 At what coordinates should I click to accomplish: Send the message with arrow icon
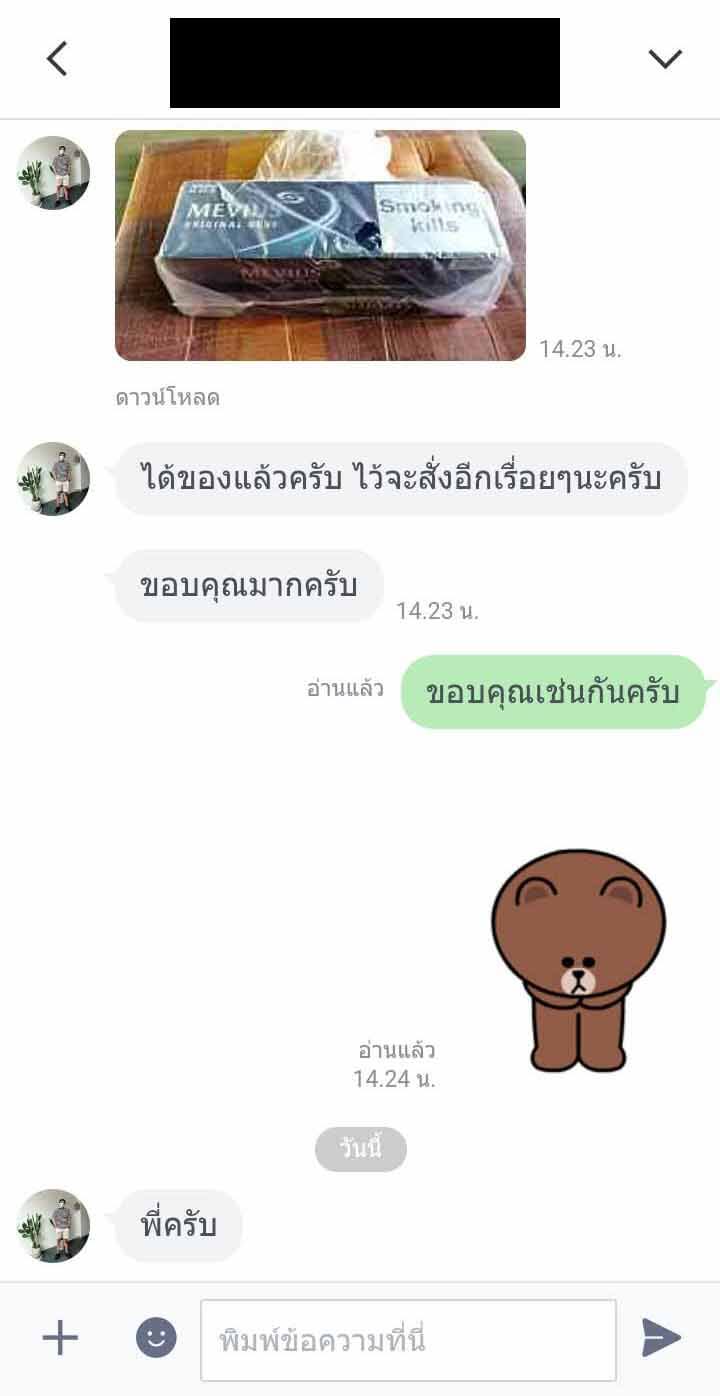coord(661,1338)
